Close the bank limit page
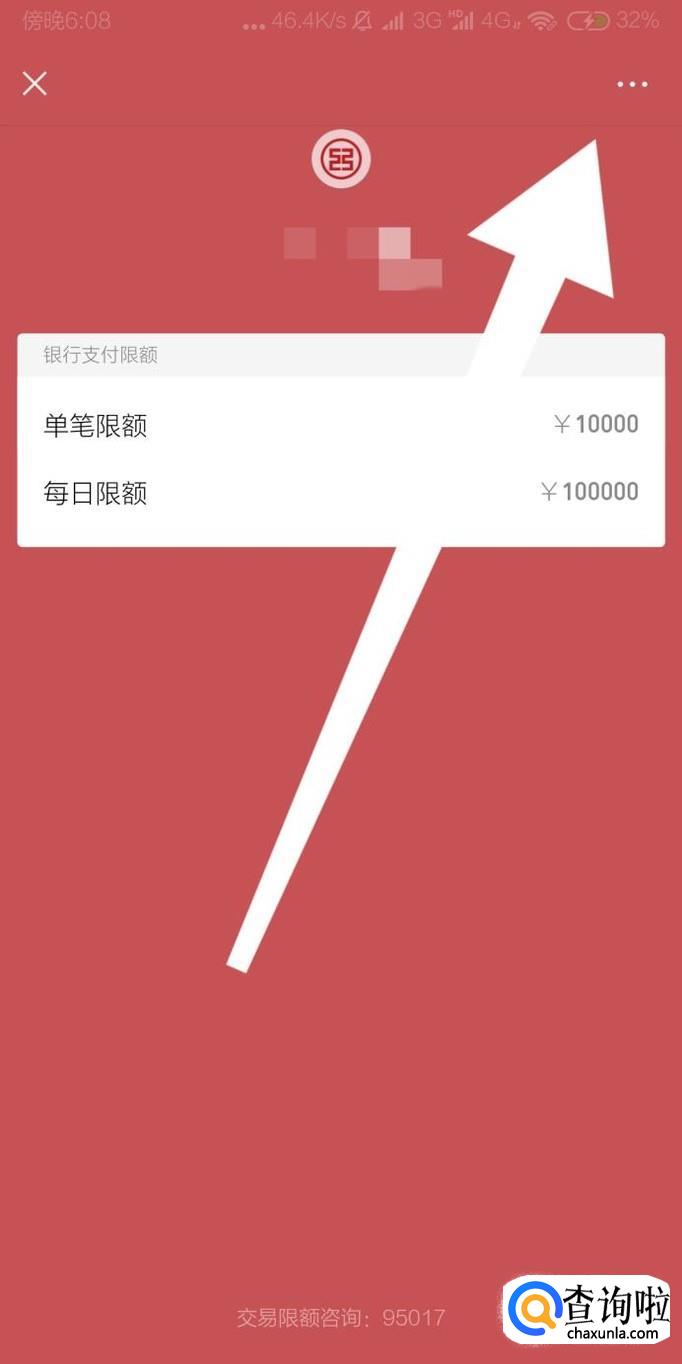This screenshot has height=1364, width=682. pyautogui.click(x=35, y=84)
